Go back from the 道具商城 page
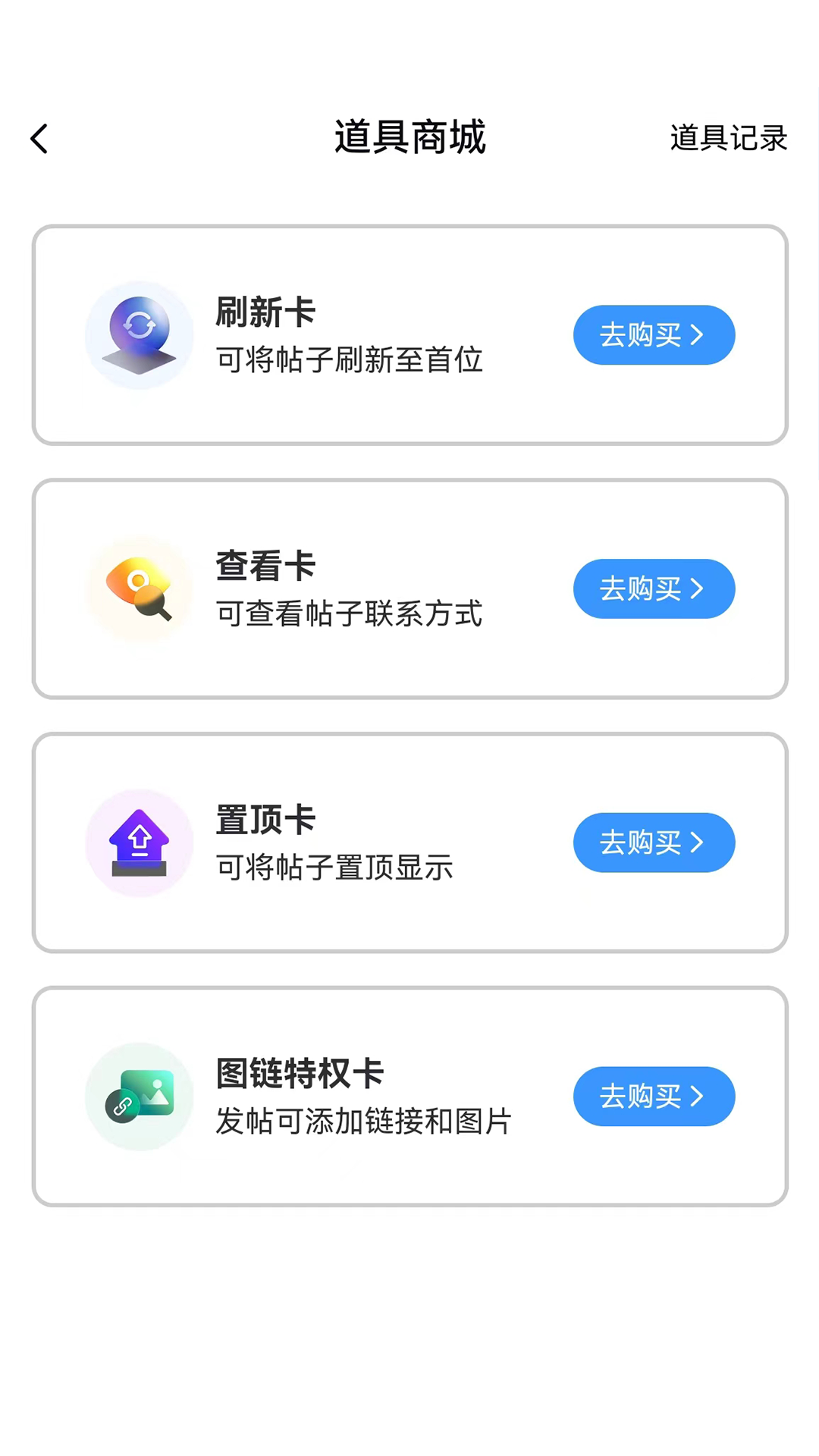Image resolution: width=819 pixels, height=1456 pixels. pos(39,139)
